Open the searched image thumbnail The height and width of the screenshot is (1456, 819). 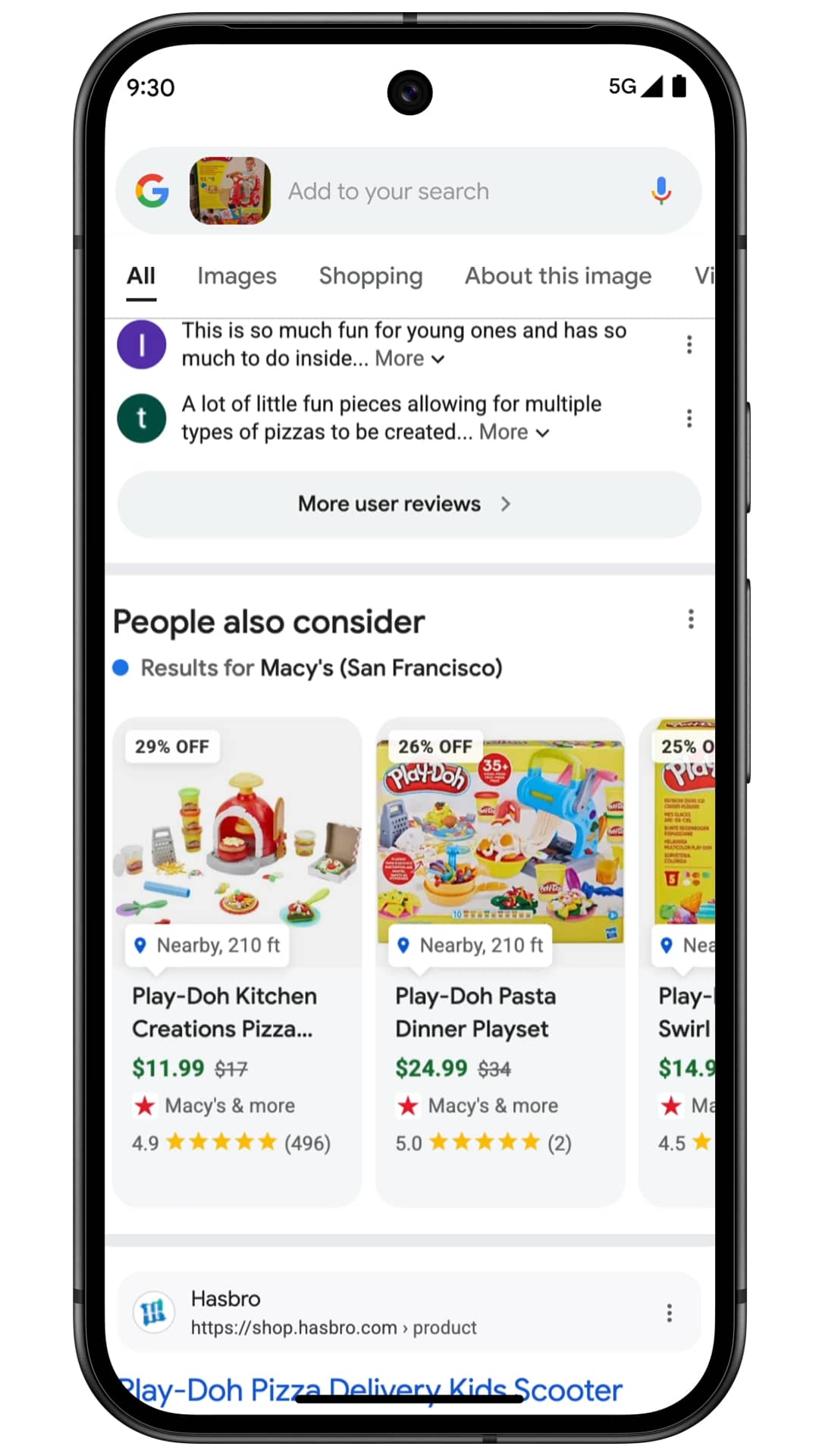click(230, 191)
